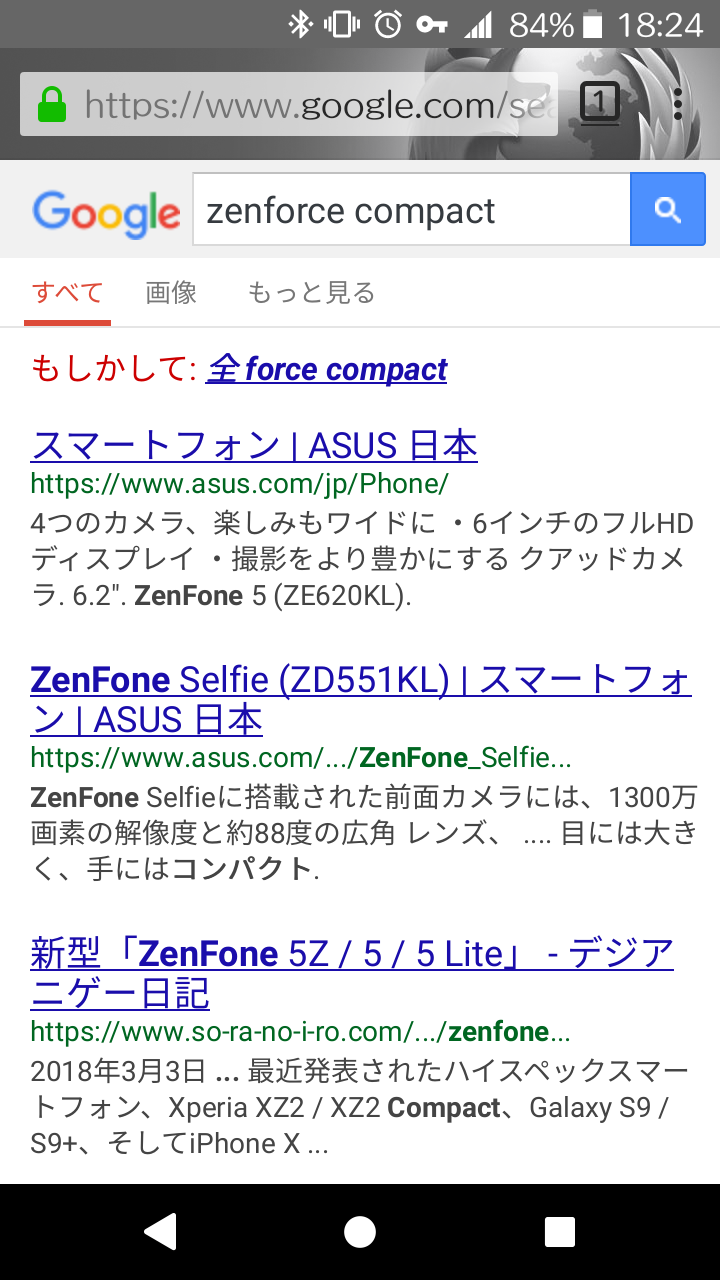
Task: Select the すべて tab
Action: click(x=67, y=293)
